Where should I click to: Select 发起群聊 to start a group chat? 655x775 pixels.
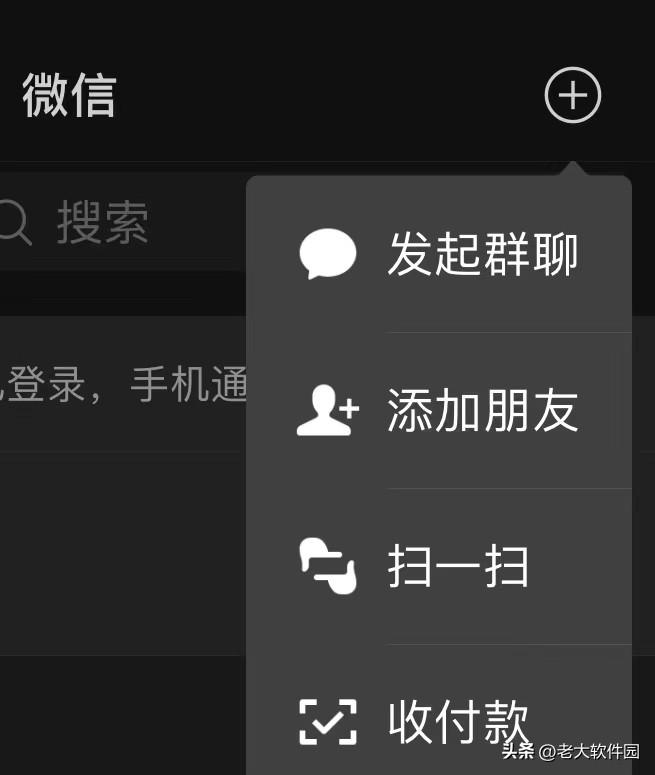coord(440,254)
